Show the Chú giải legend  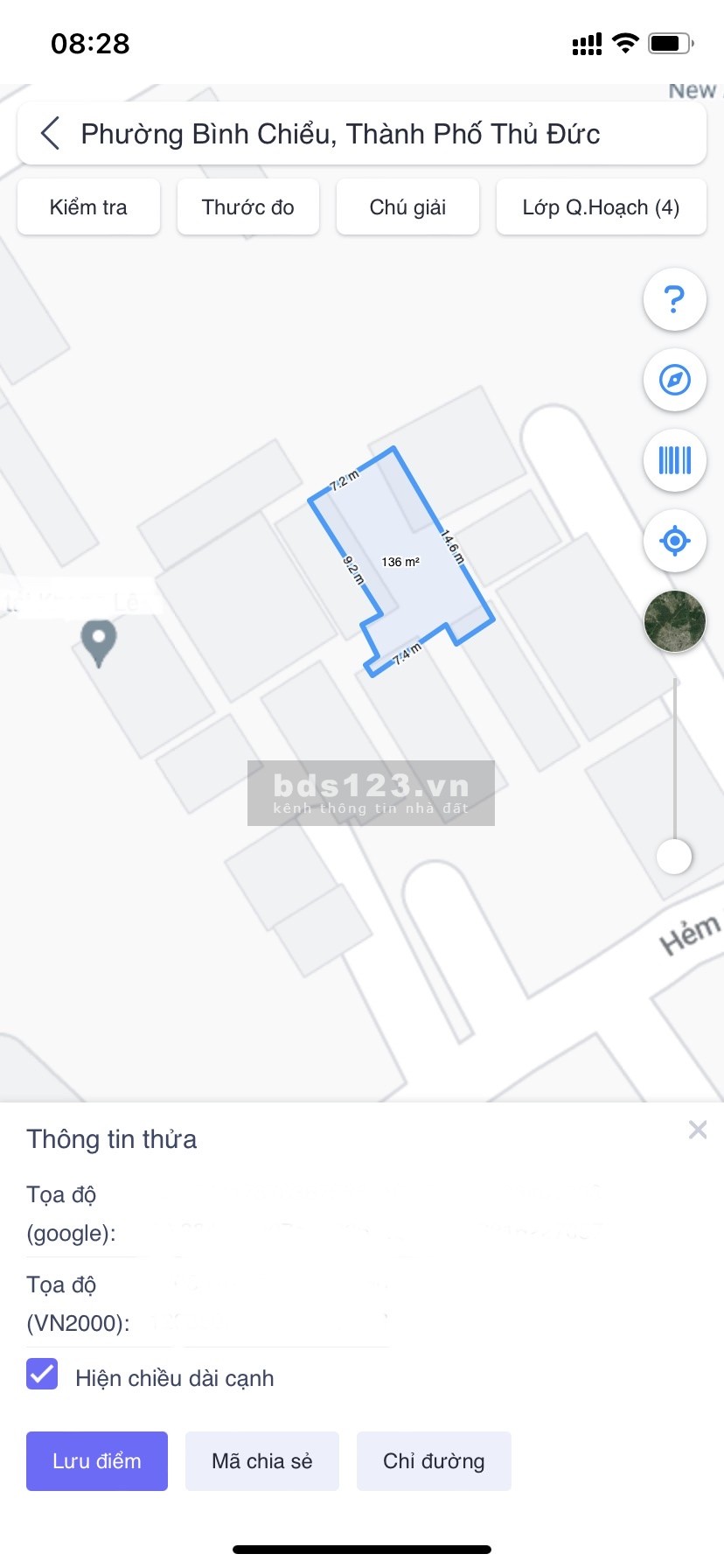407,207
